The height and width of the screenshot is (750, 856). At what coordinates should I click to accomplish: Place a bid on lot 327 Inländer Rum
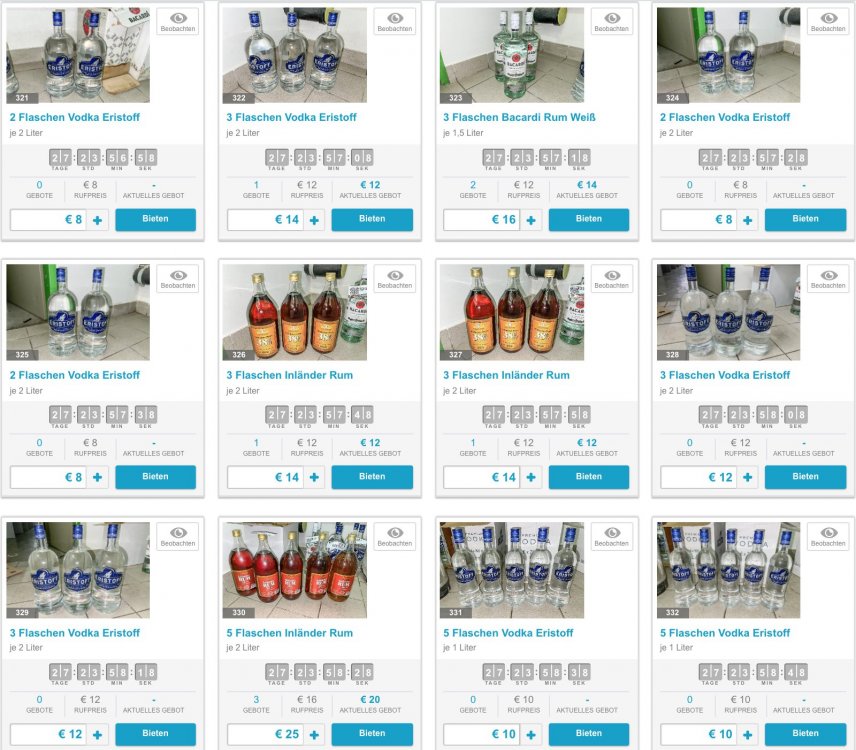point(588,477)
